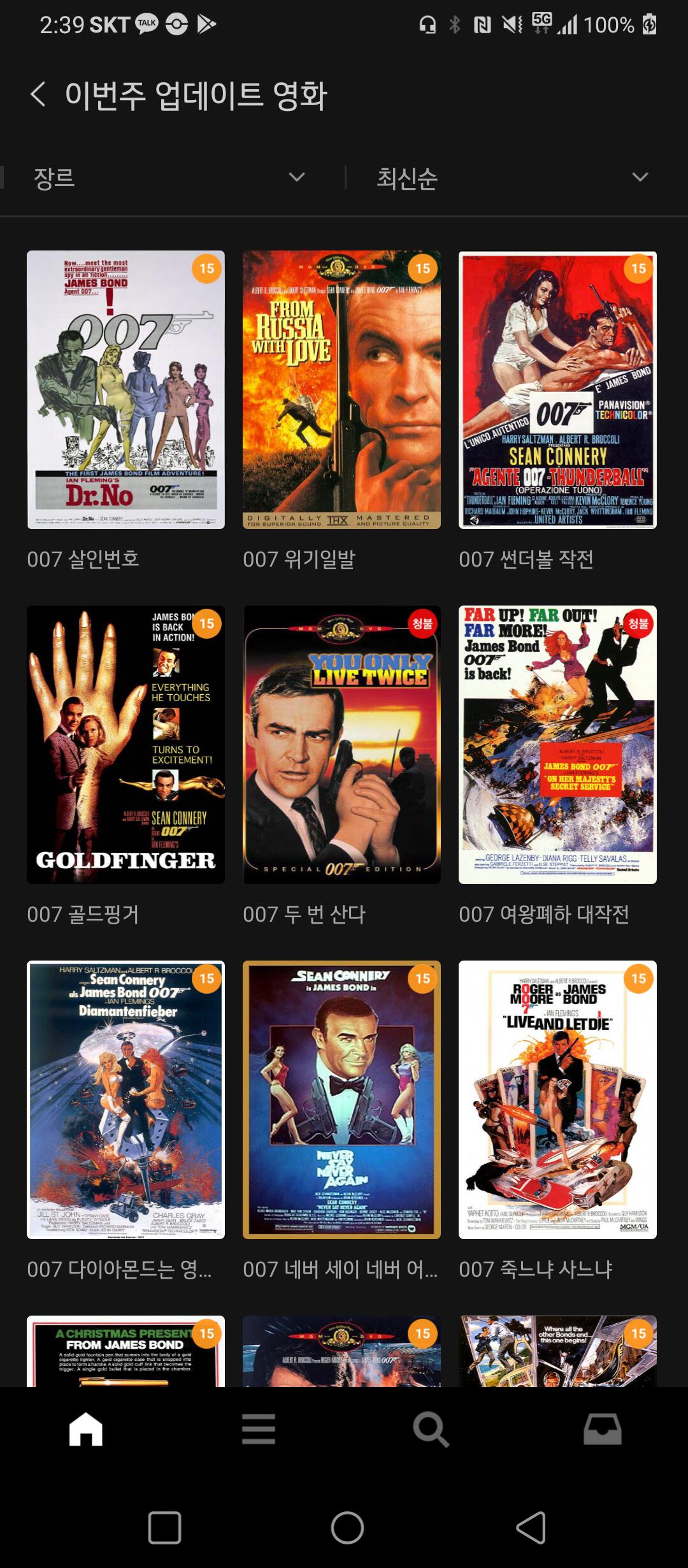Go back from 이번주 업데이트 영화
The image size is (688, 1568).
pos(38,94)
